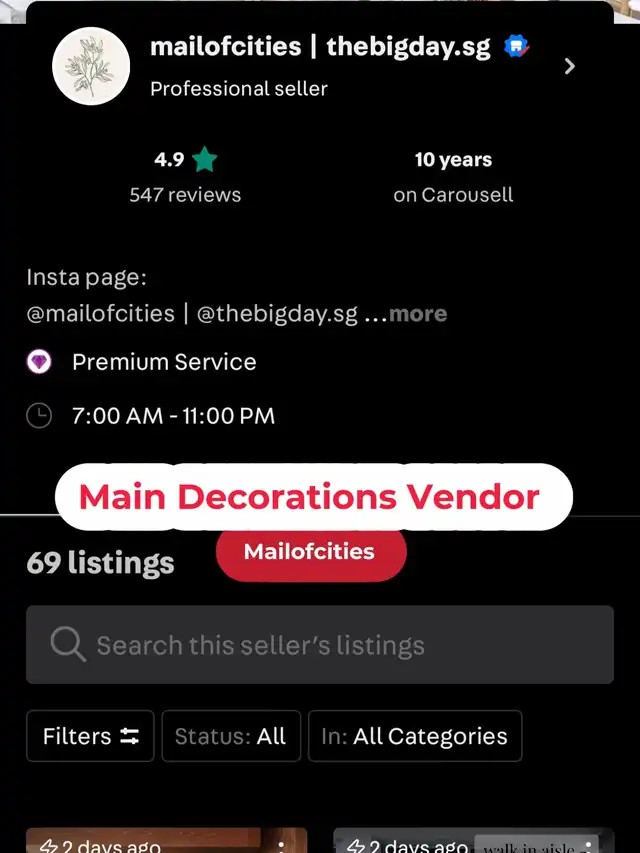Expand the Insta page description with more
The height and width of the screenshot is (853, 640).
417,314
